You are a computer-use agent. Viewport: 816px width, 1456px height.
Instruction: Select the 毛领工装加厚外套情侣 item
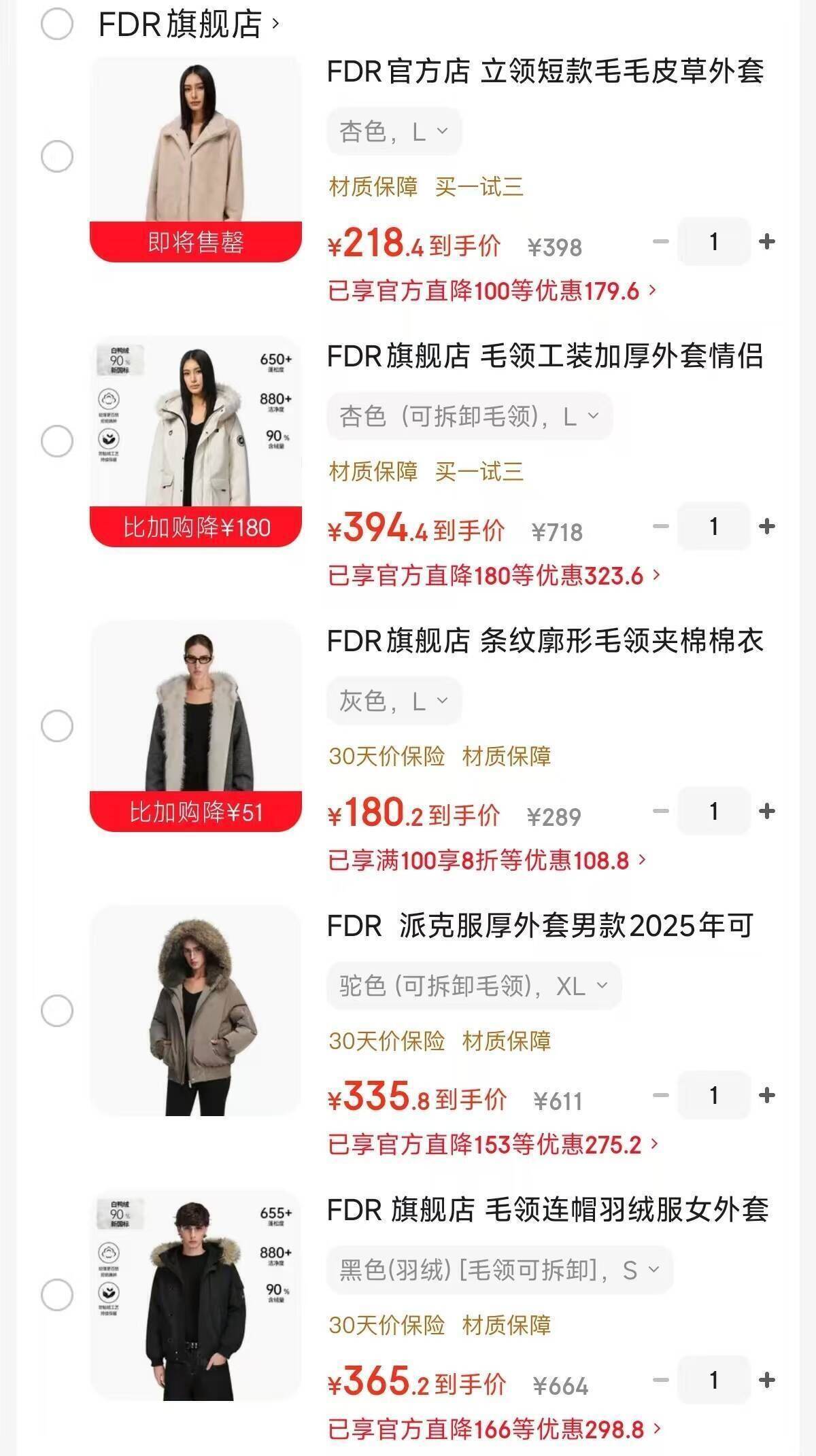[x=57, y=441]
